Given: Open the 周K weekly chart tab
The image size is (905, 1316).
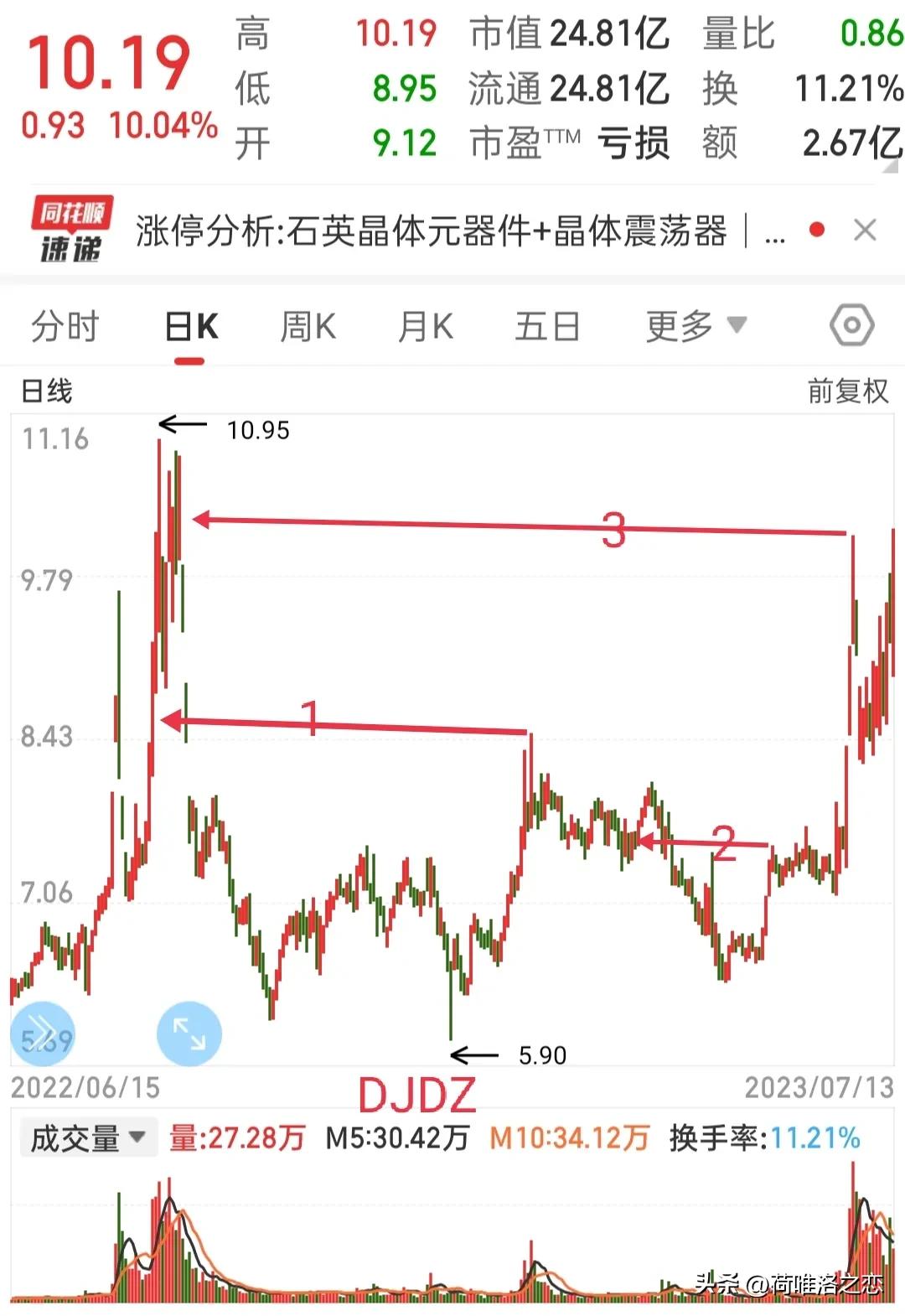Looking at the screenshot, I should [308, 327].
